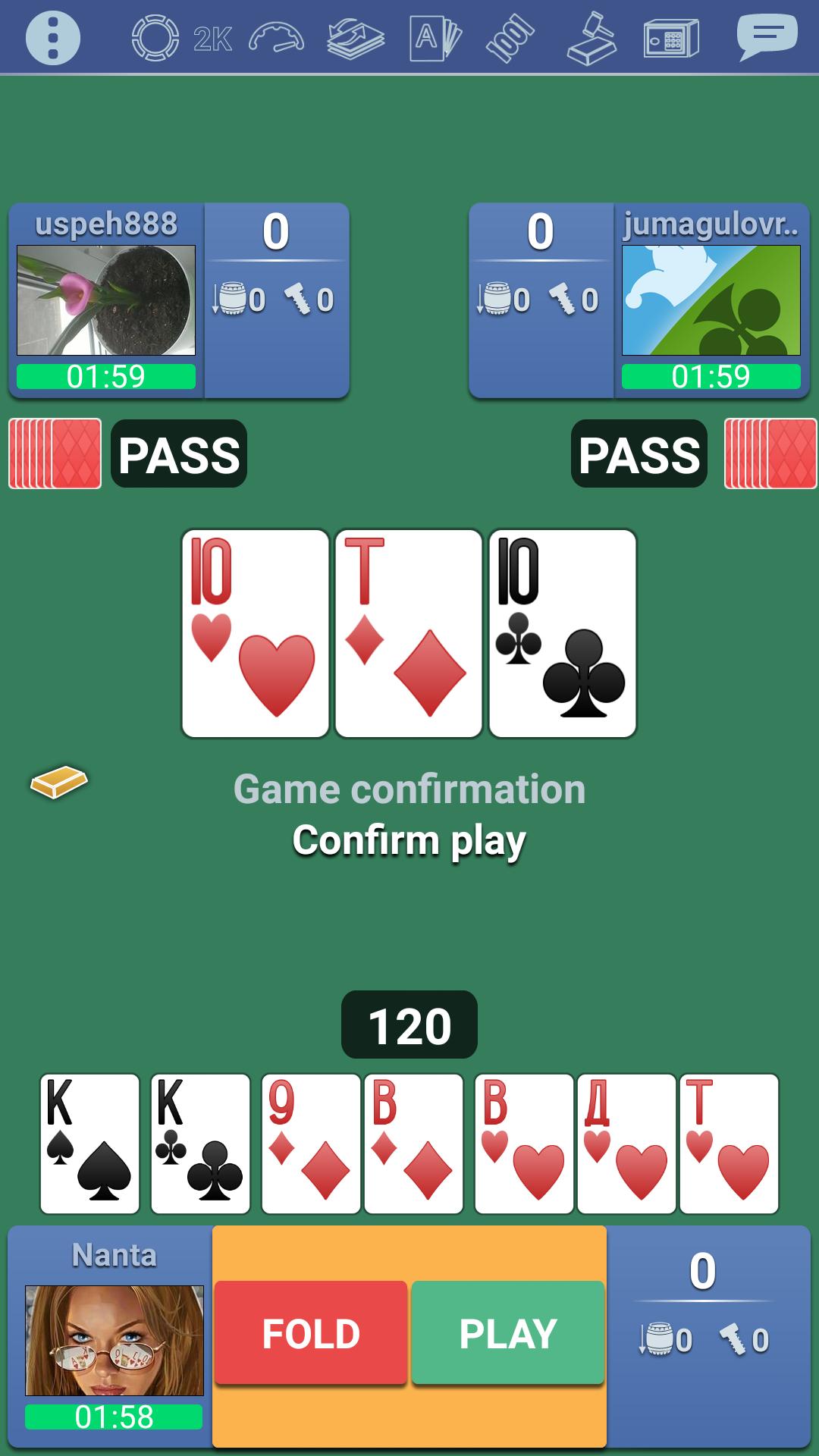Select the 9 of diamonds card

point(310,1144)
